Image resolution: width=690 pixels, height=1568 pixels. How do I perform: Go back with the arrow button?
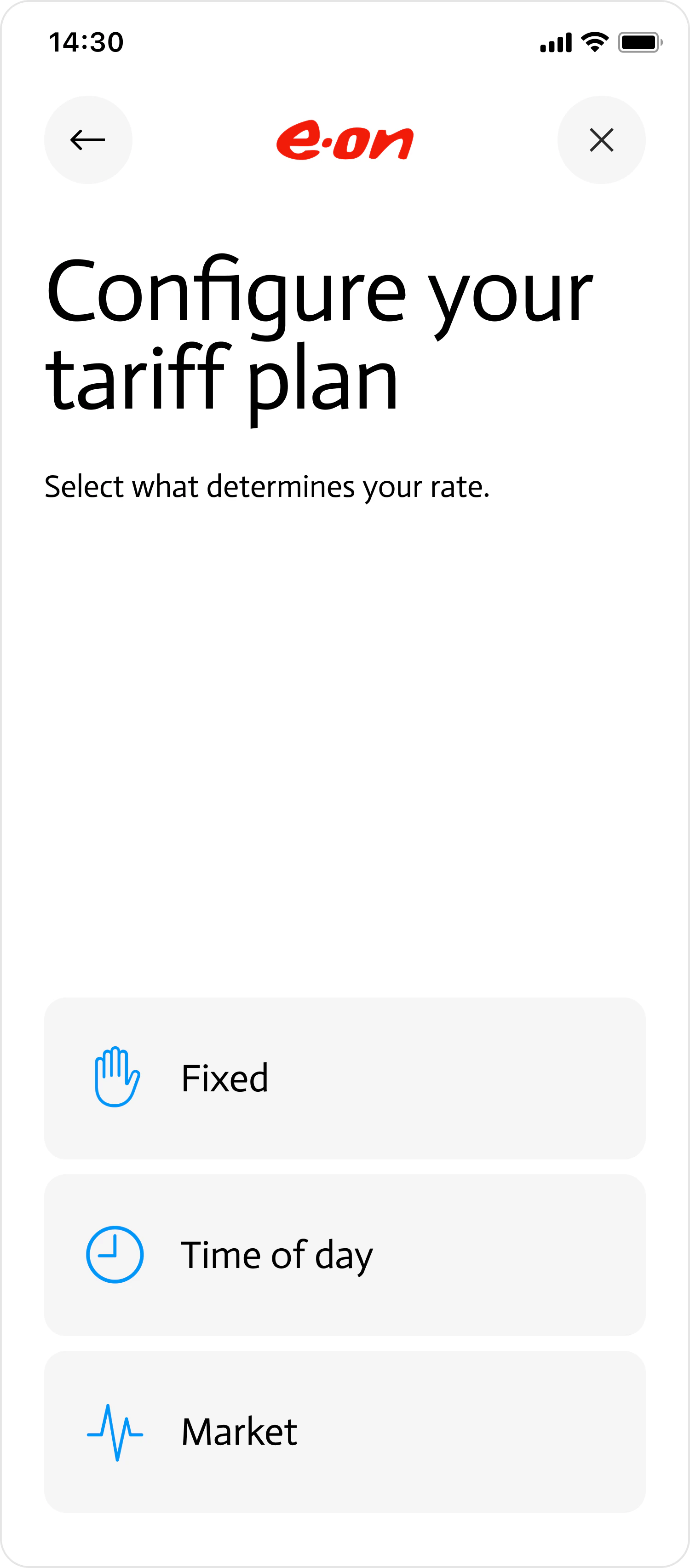coord(88,140)
